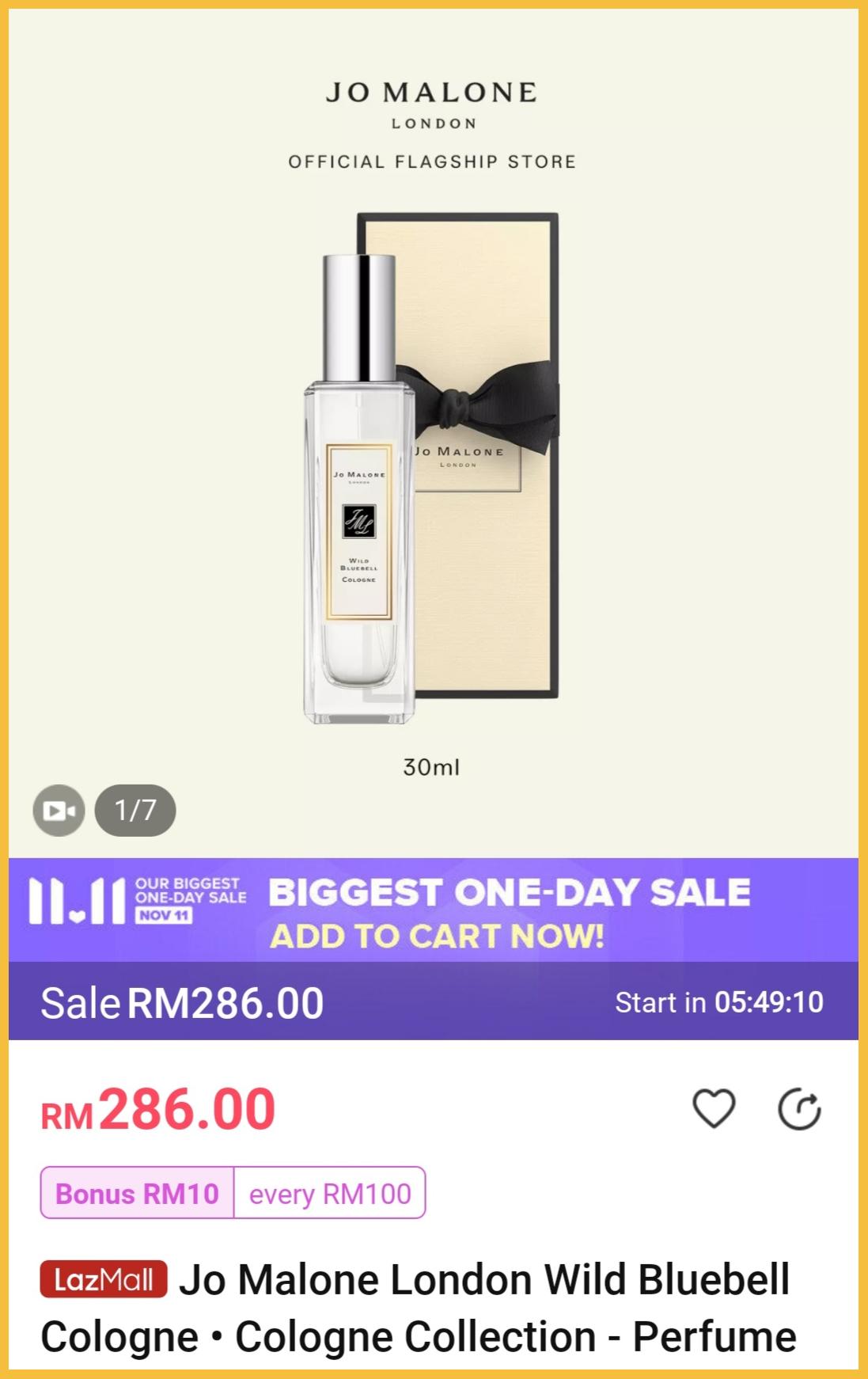Share this Jo Malone product

(x=799, y=1108)
